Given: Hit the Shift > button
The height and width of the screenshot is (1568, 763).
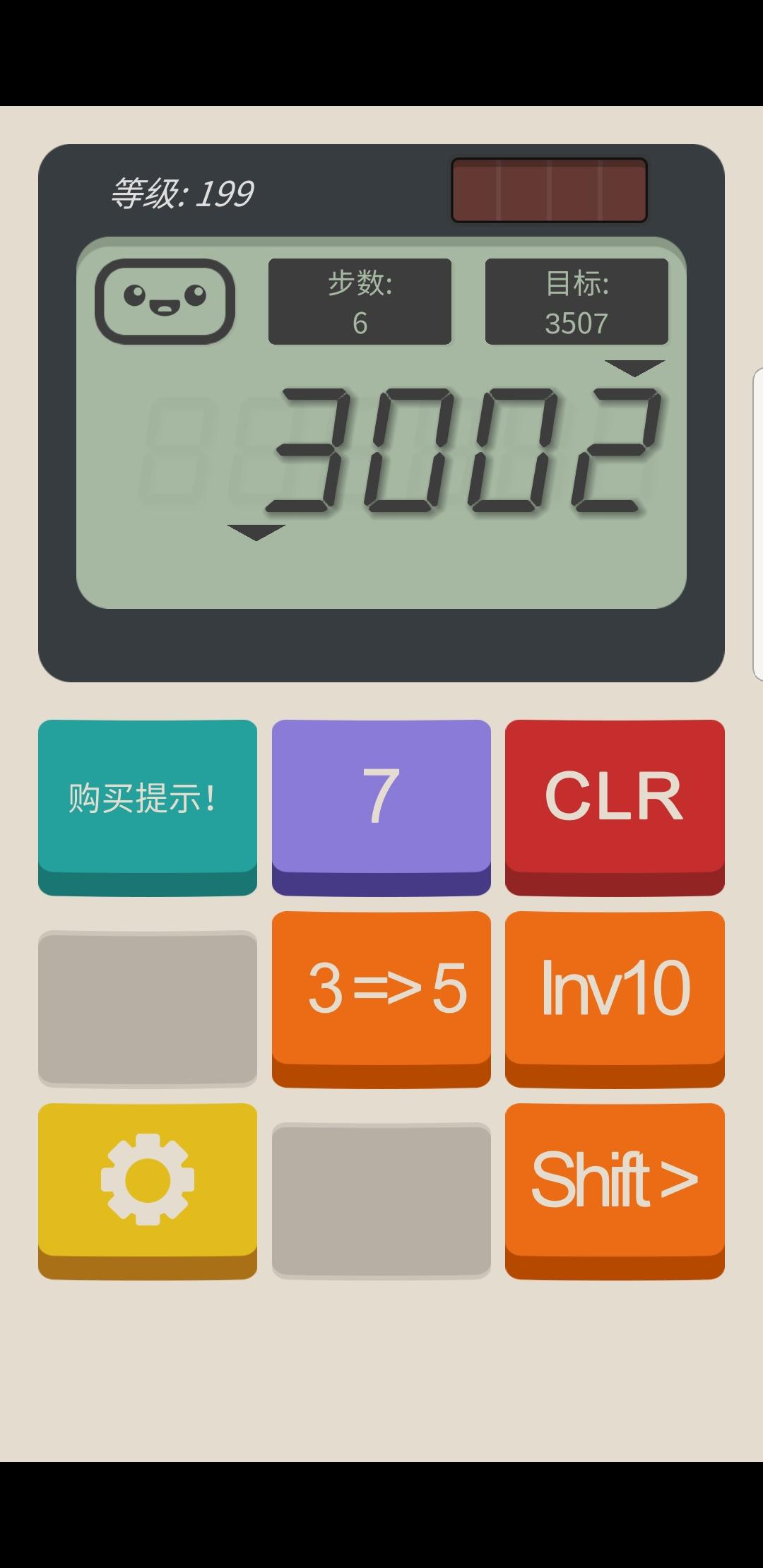Looking at the screenshot, I should coord(615,1190).
